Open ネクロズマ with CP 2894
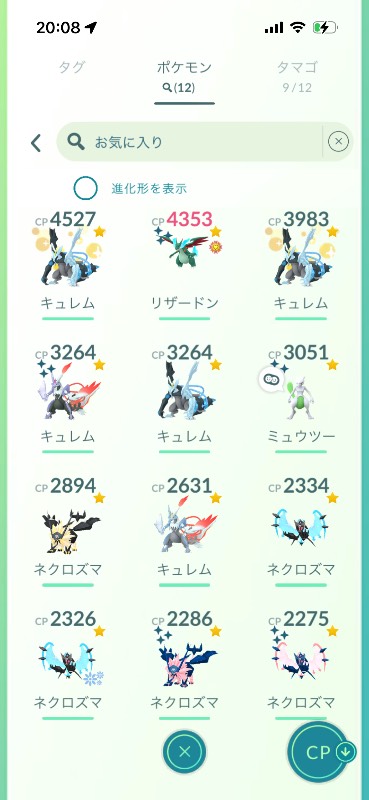The image size is (369, 800). click(x=68, y=531)
